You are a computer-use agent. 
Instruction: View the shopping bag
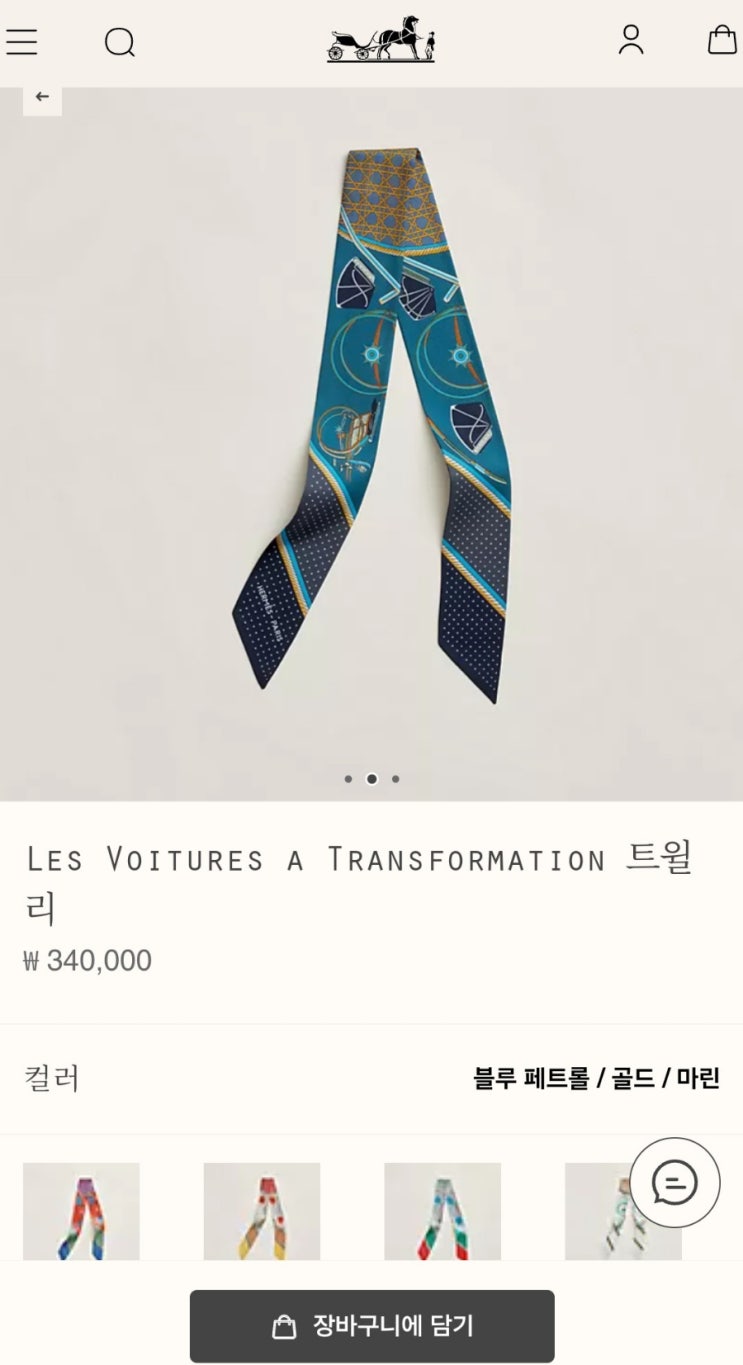(721, 40)
